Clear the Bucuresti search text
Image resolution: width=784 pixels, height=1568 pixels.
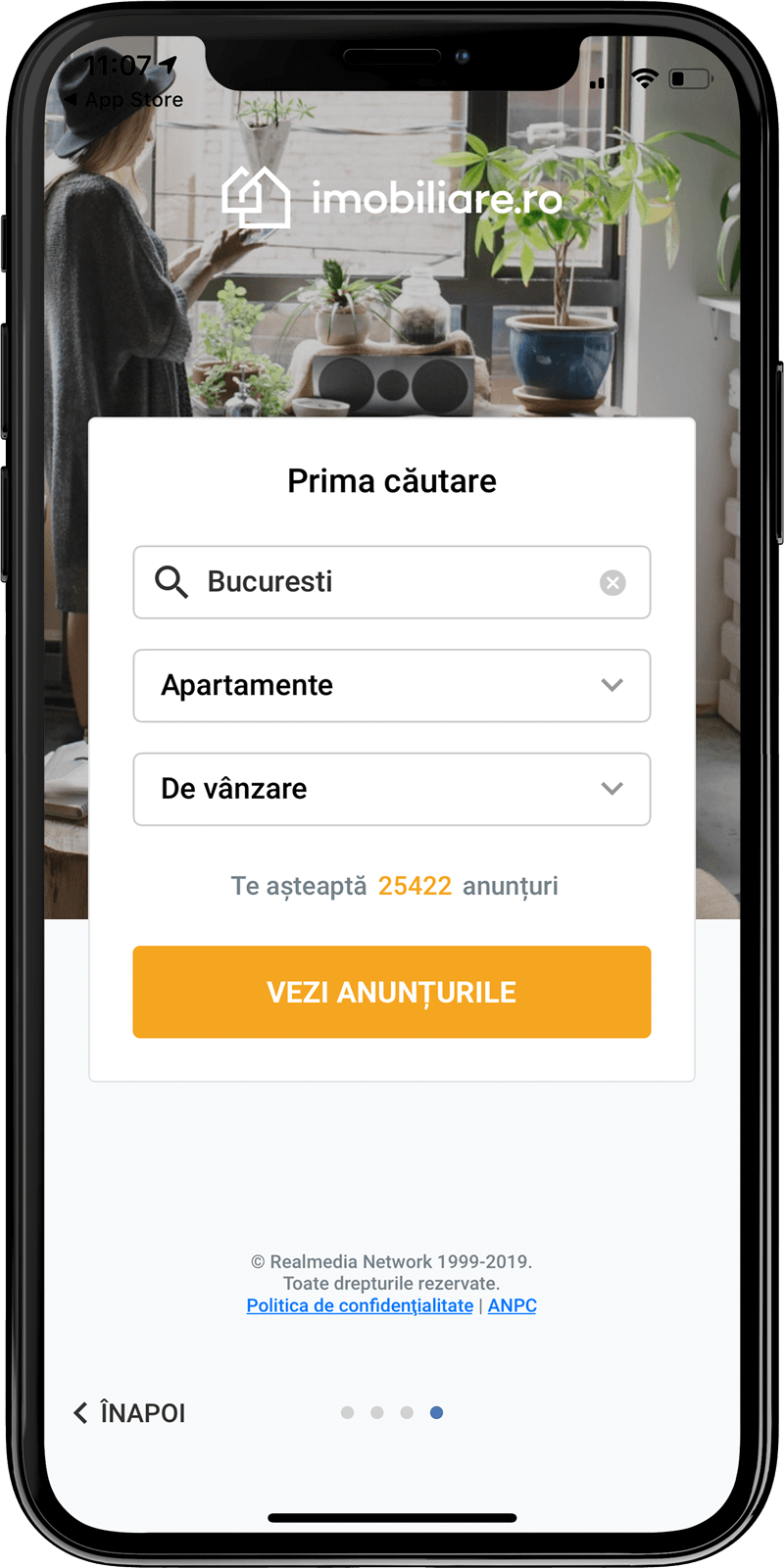[x=612, y=583]
